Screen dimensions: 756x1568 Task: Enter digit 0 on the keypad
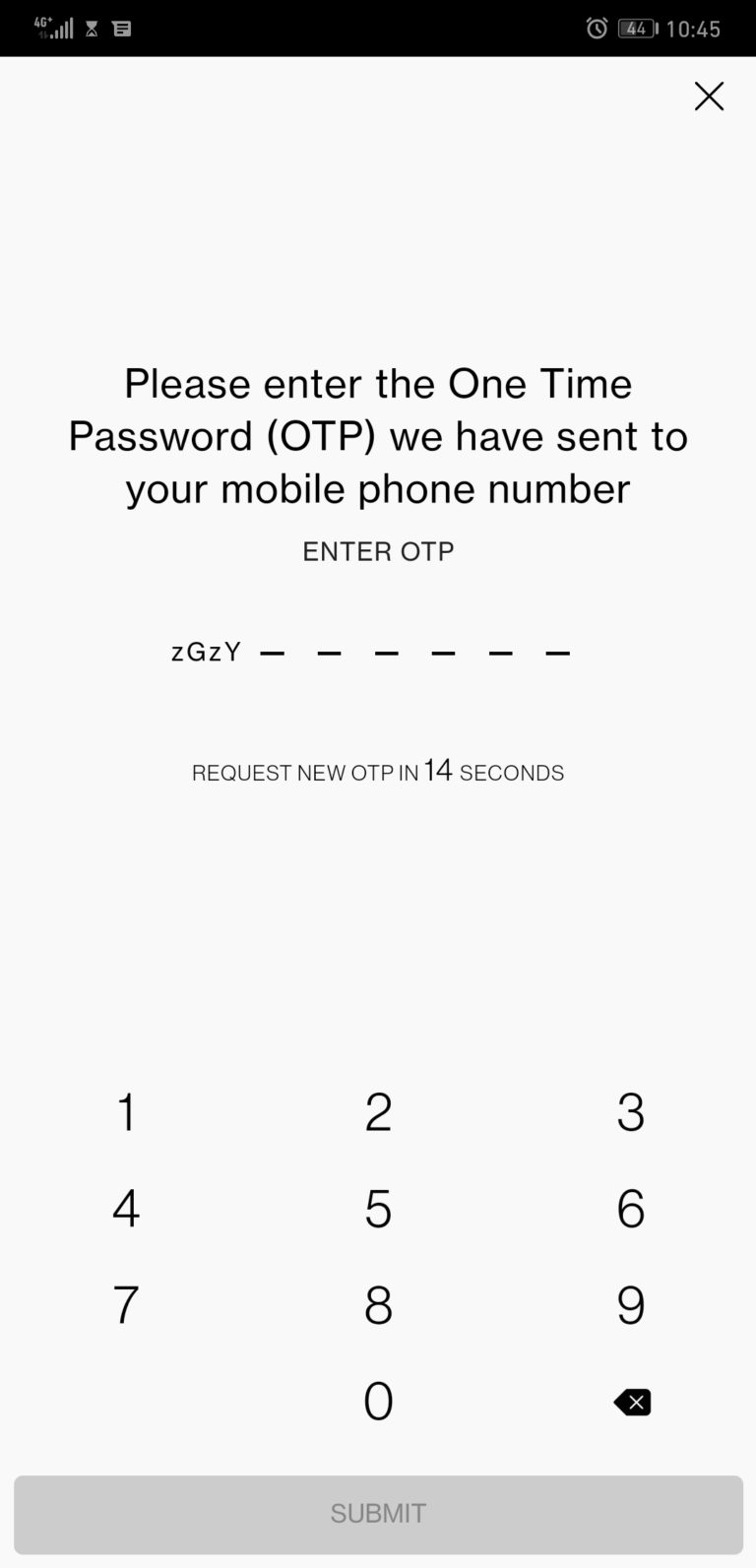378,1402
